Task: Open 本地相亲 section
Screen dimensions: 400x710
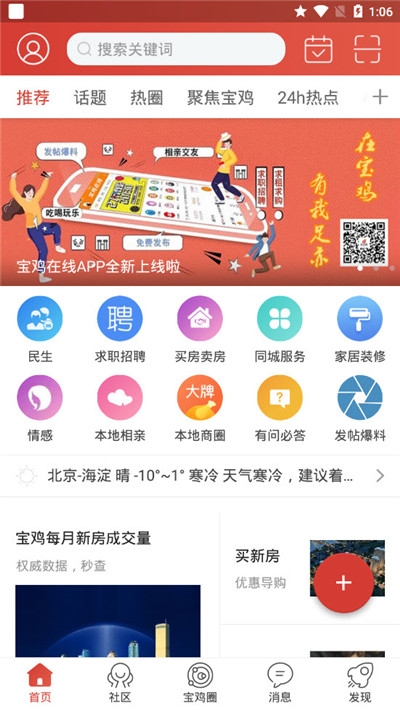Action: click(120, 409)
